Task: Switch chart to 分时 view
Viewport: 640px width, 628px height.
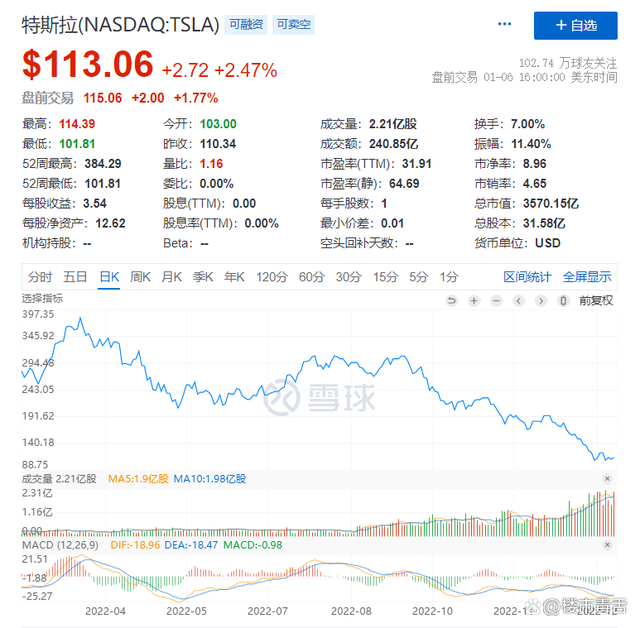Action: (39, 277)
